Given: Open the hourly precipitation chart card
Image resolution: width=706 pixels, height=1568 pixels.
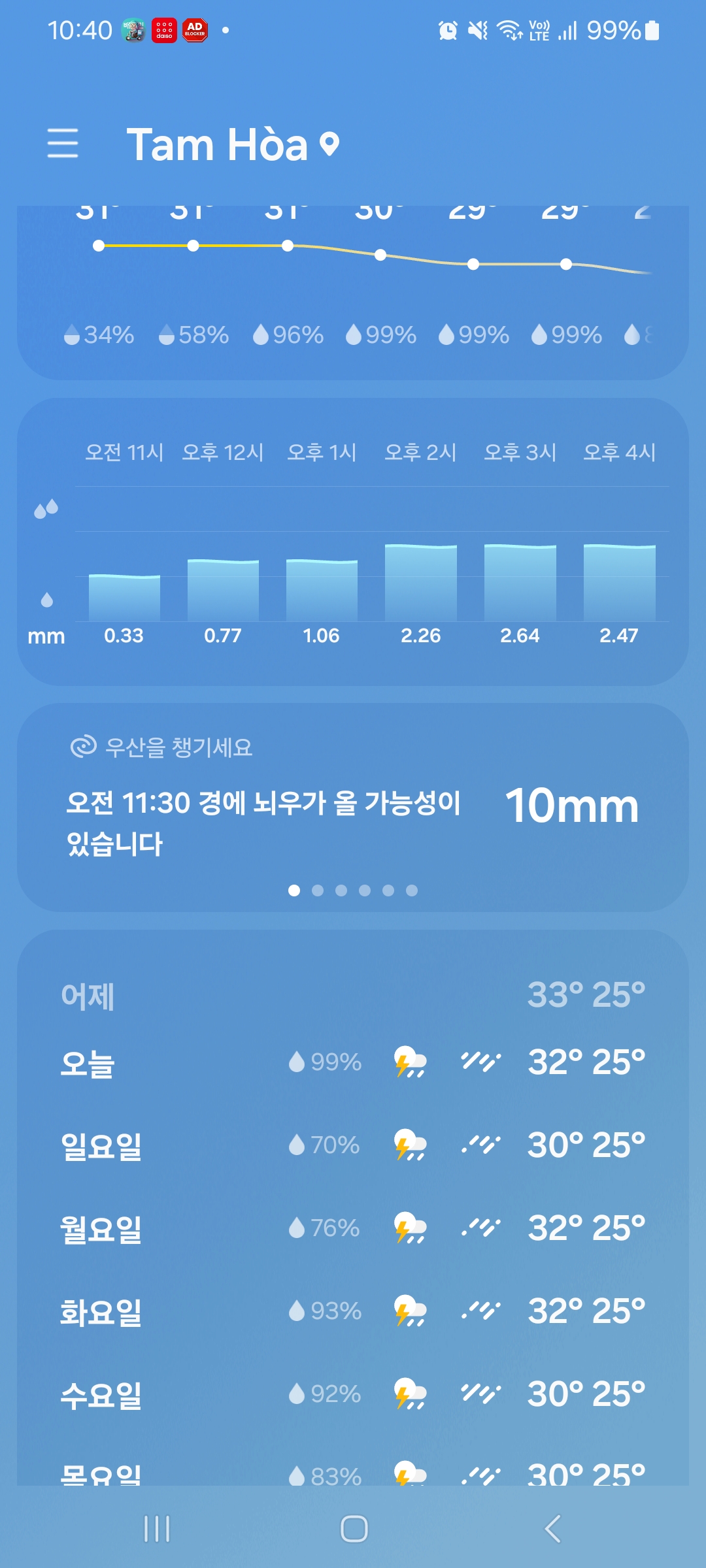Looking at the screenshot, I should [x=353, y=542].
